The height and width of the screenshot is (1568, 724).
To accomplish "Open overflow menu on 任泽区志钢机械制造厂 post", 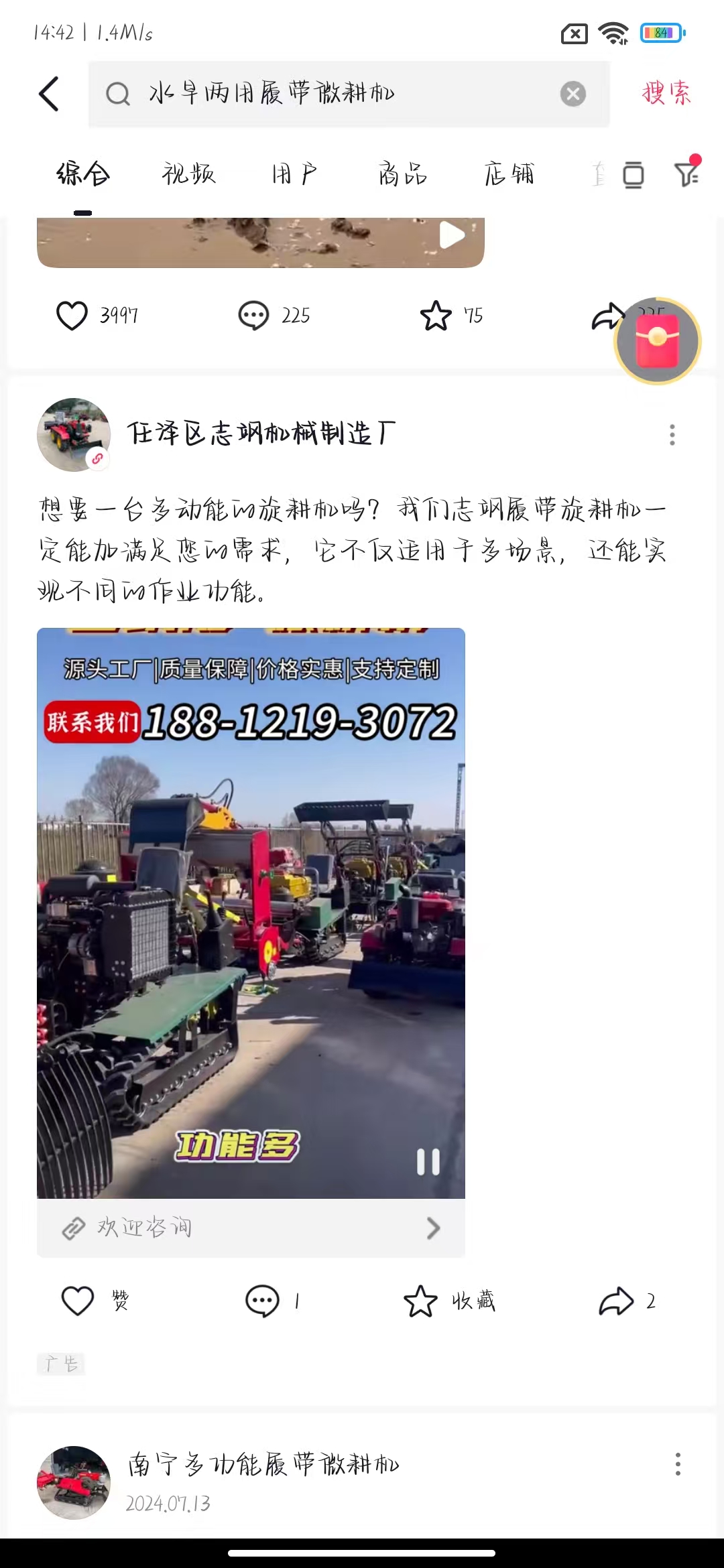I will coord(672,435).
